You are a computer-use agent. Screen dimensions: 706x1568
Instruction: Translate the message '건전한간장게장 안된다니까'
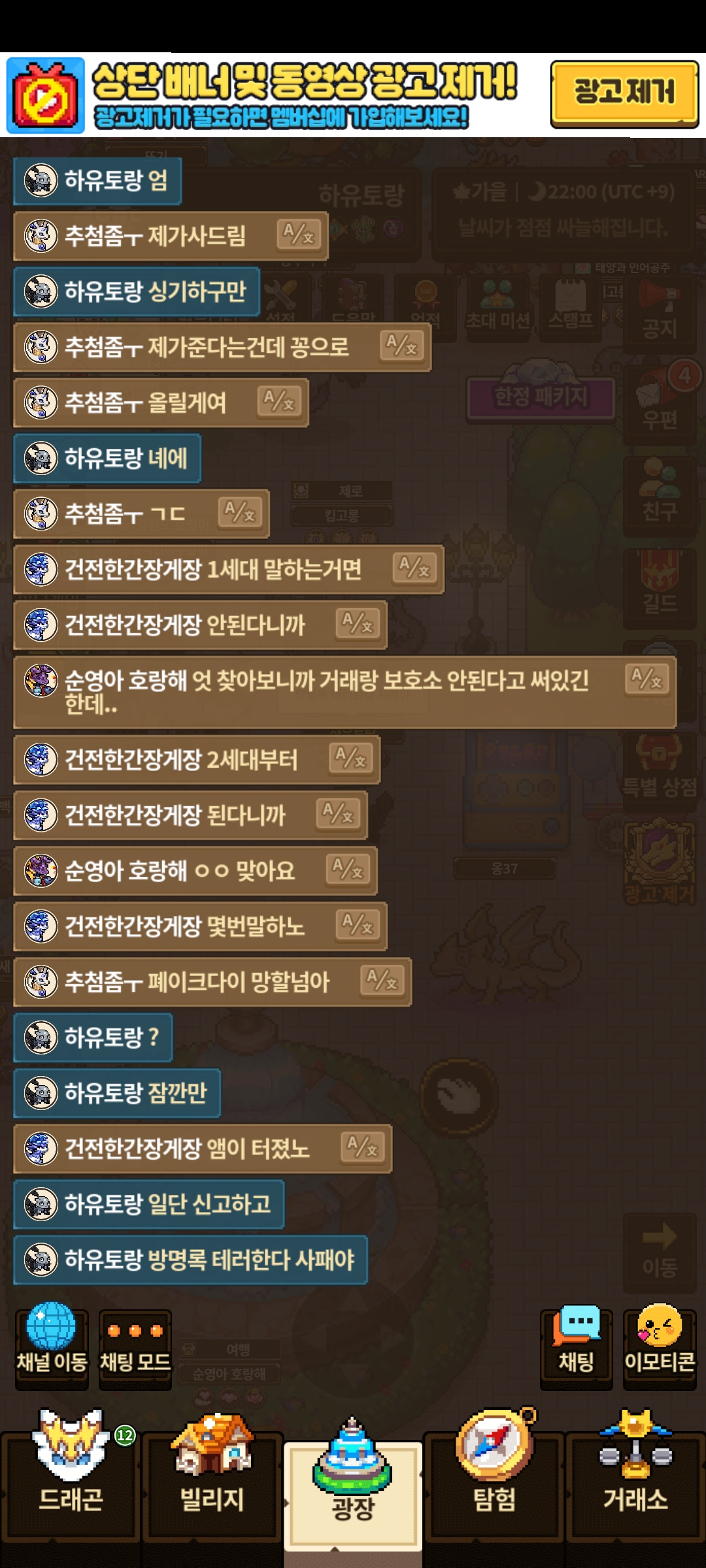pos(358,623)
